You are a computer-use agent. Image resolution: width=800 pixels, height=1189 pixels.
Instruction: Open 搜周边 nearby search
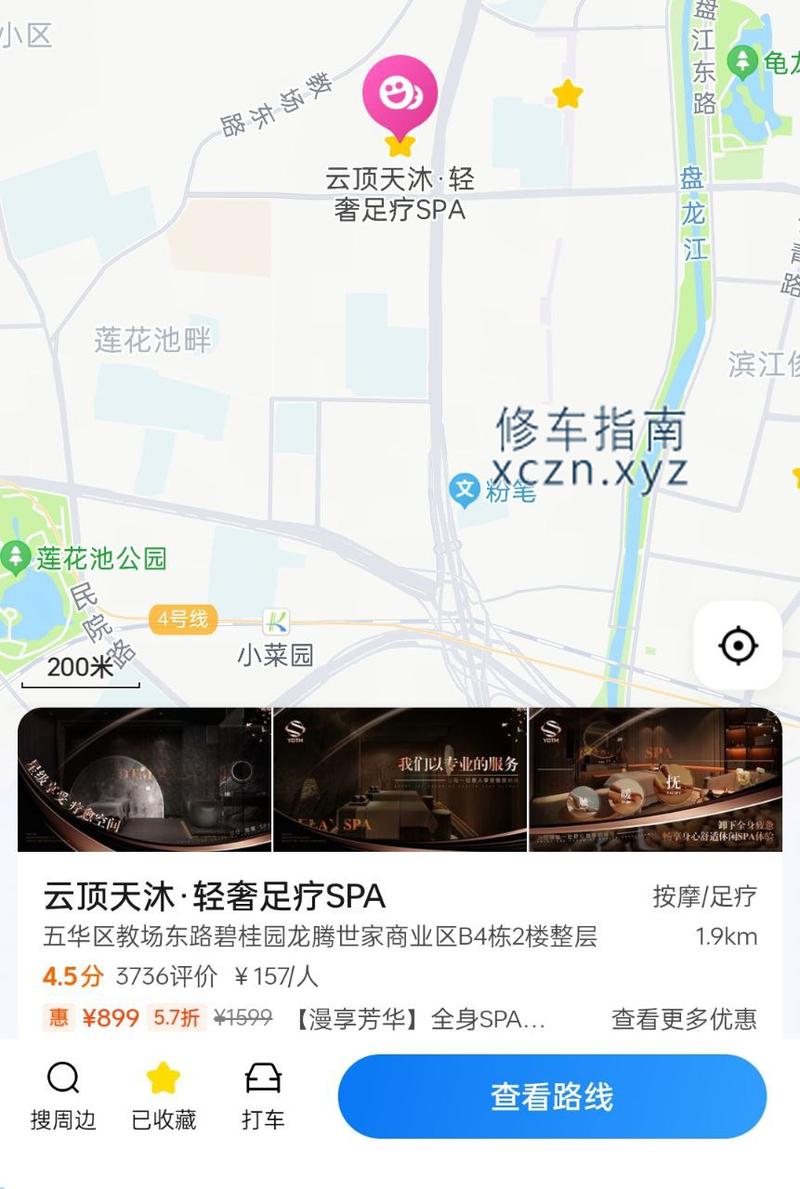[63, 1096]
